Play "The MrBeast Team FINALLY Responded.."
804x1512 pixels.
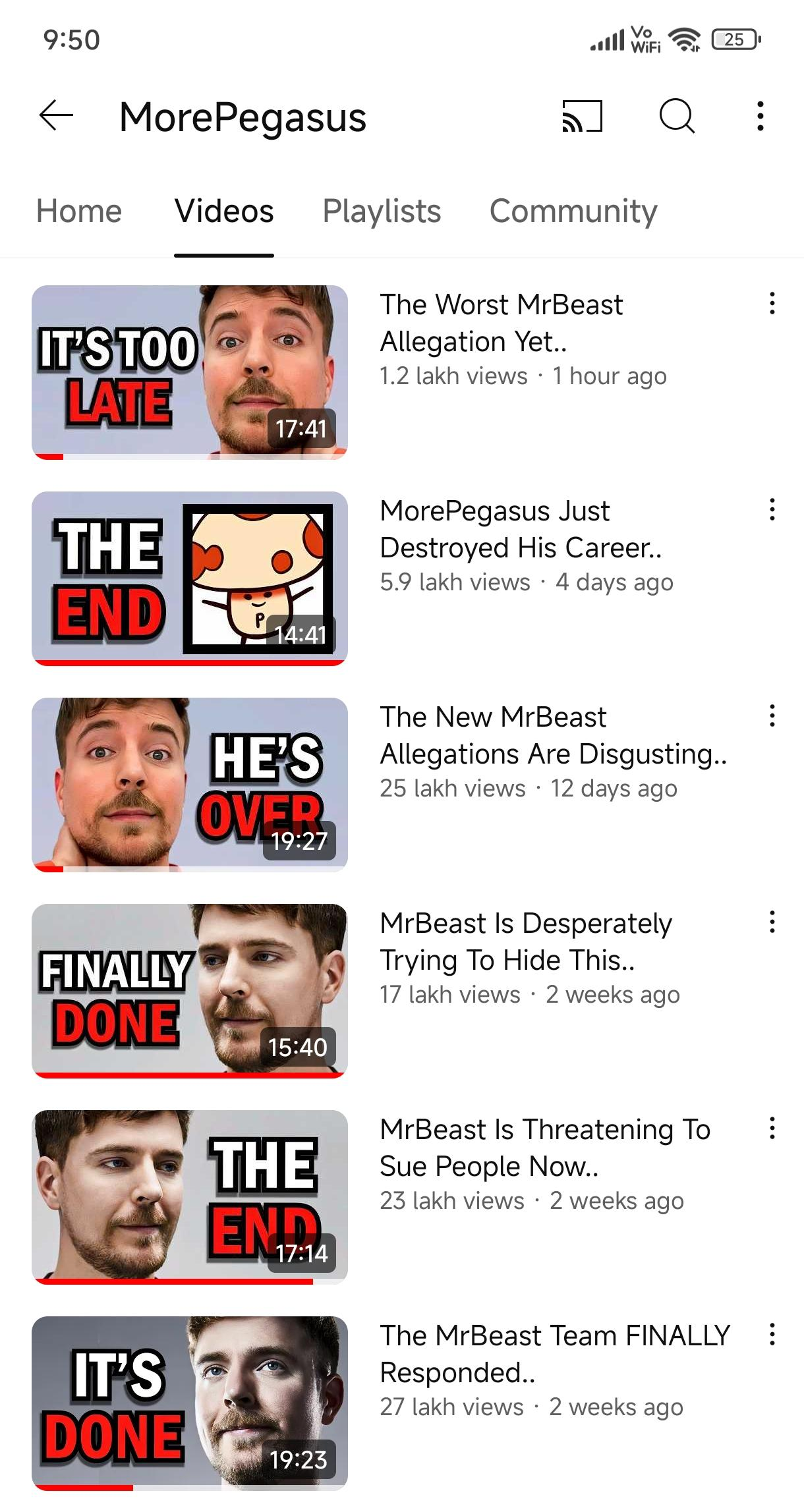pos(190,1403)
